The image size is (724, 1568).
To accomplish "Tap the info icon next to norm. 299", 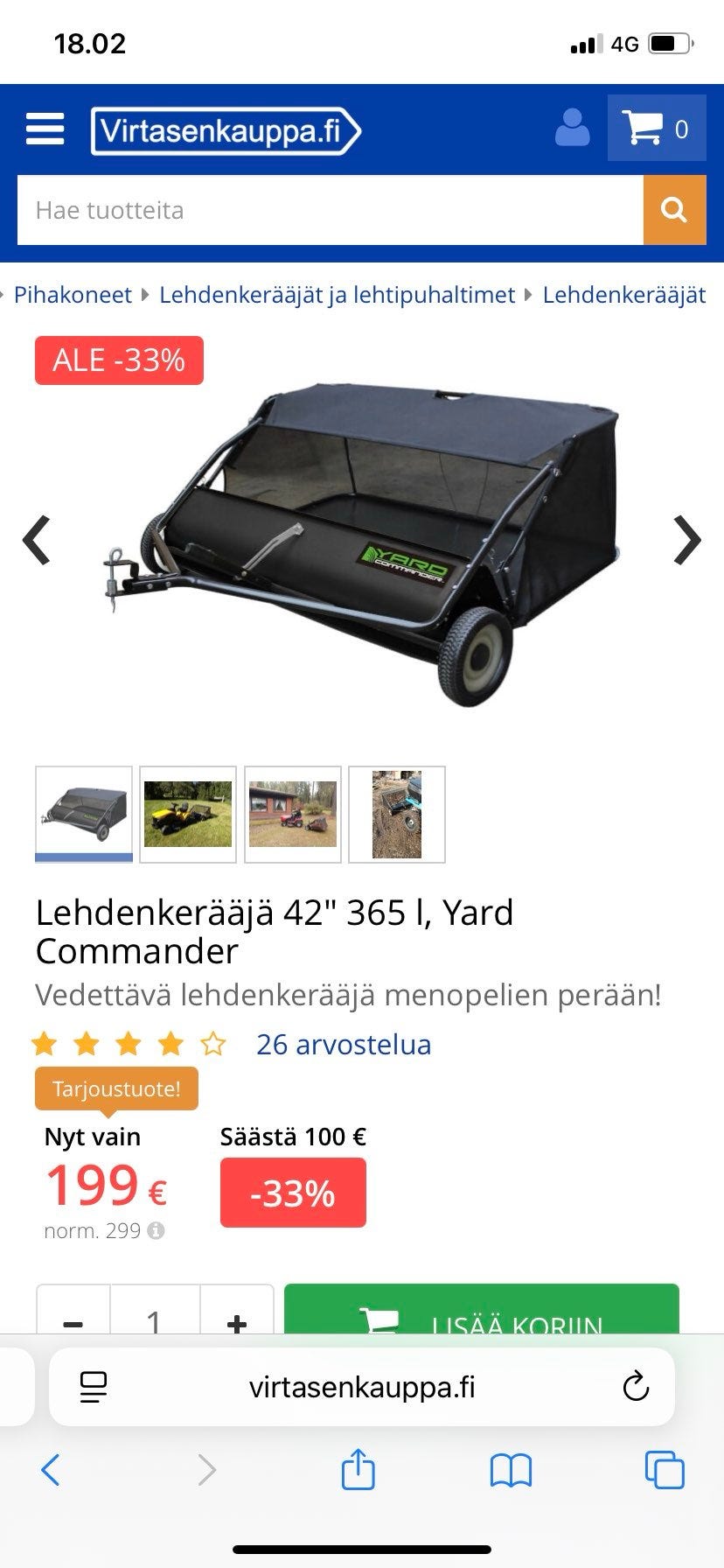I will [156, 1230].
